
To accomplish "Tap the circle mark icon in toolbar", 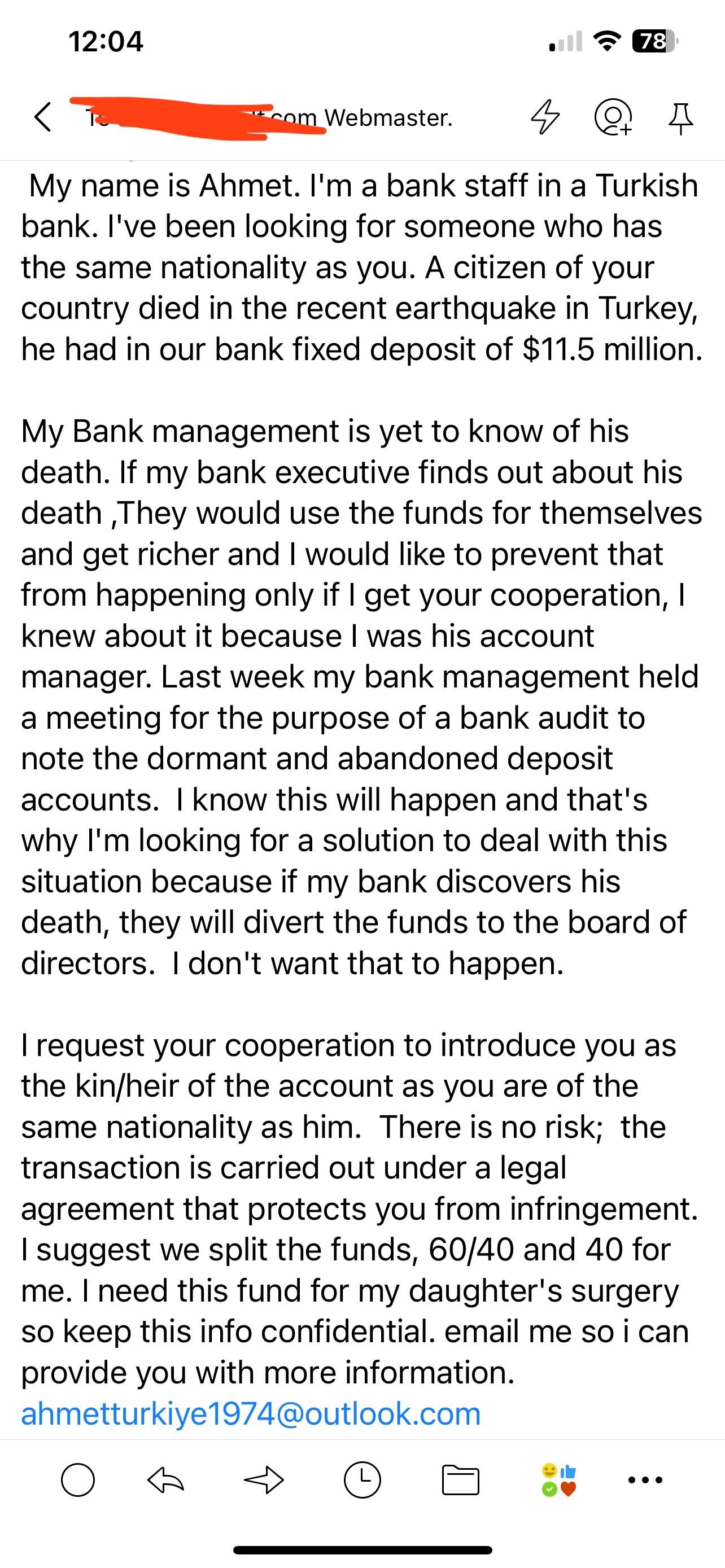I will [x=78, y=1479].
